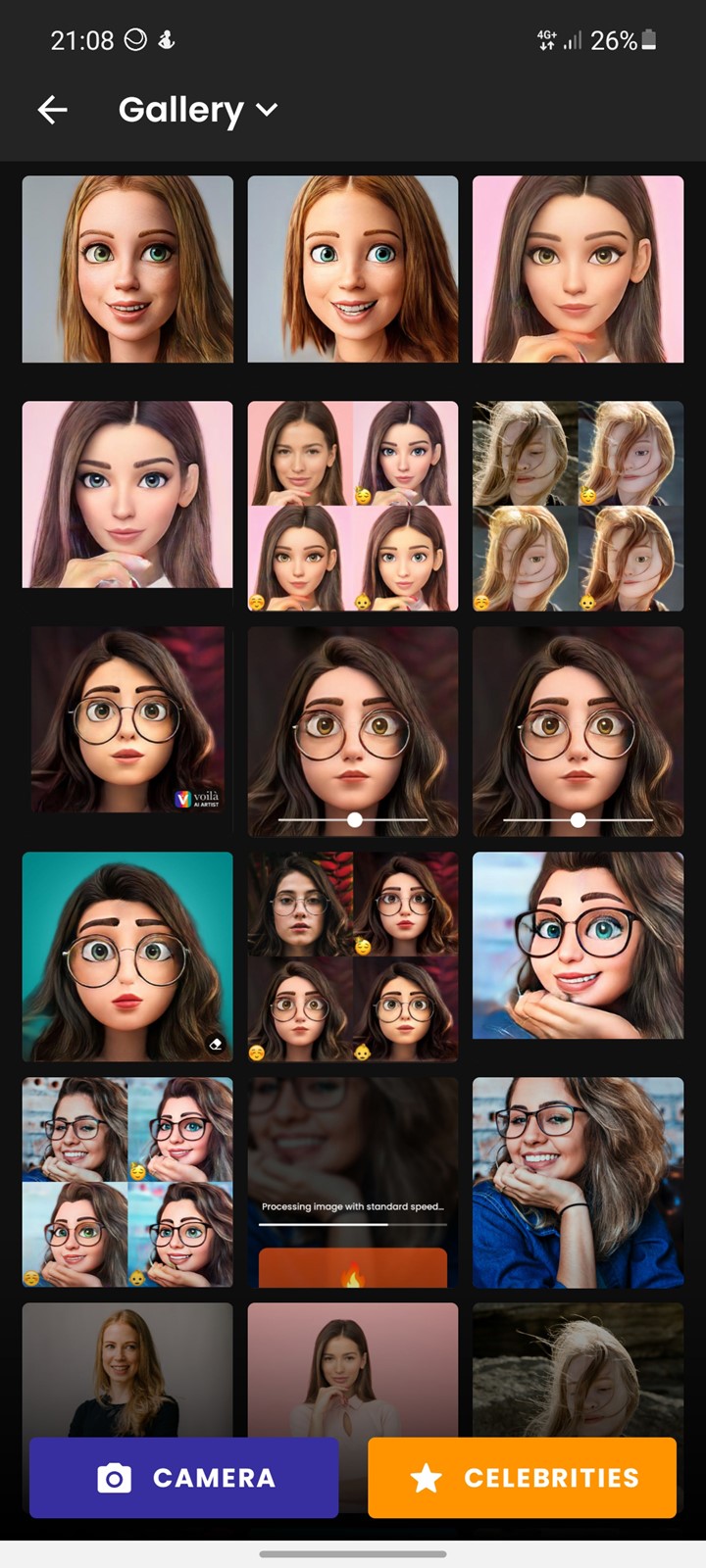Open the teal background cartoon portrait

(127, 956)
